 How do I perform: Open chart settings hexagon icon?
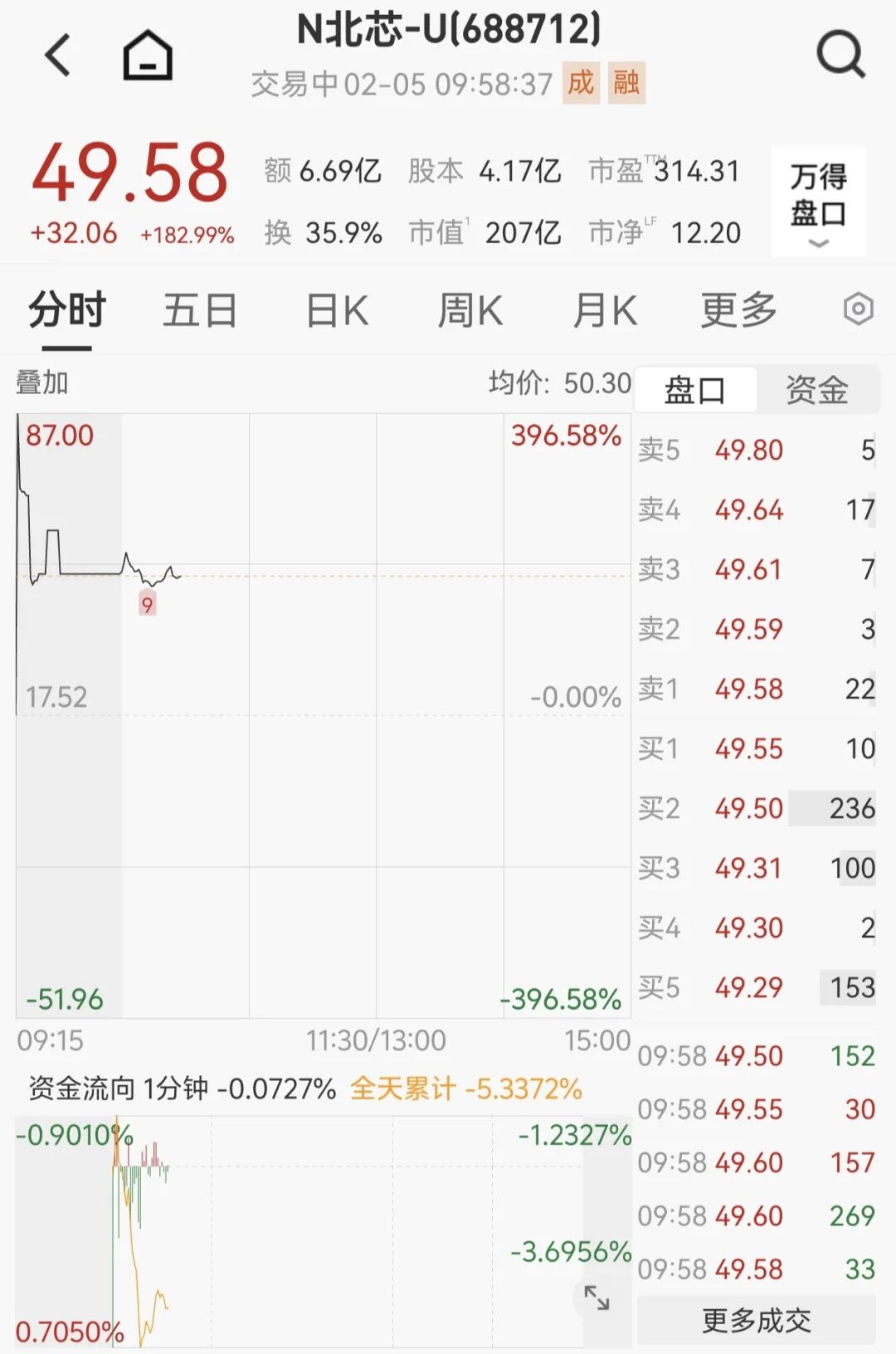[859, 309]
